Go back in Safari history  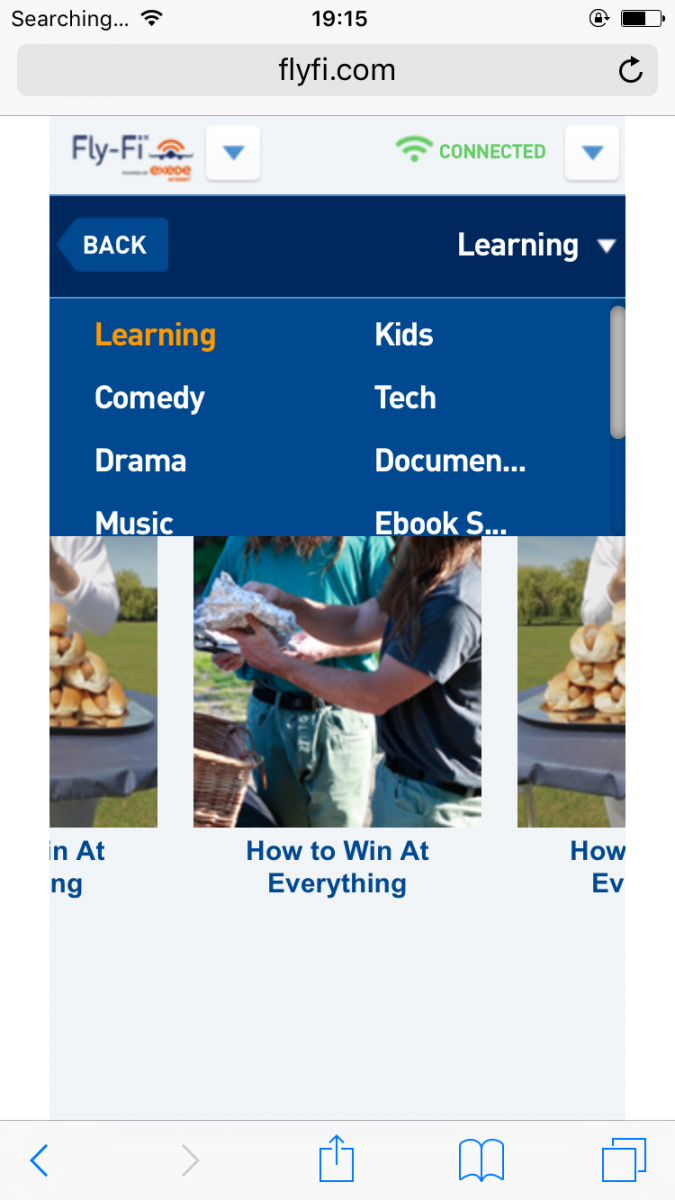(39, 1160)
